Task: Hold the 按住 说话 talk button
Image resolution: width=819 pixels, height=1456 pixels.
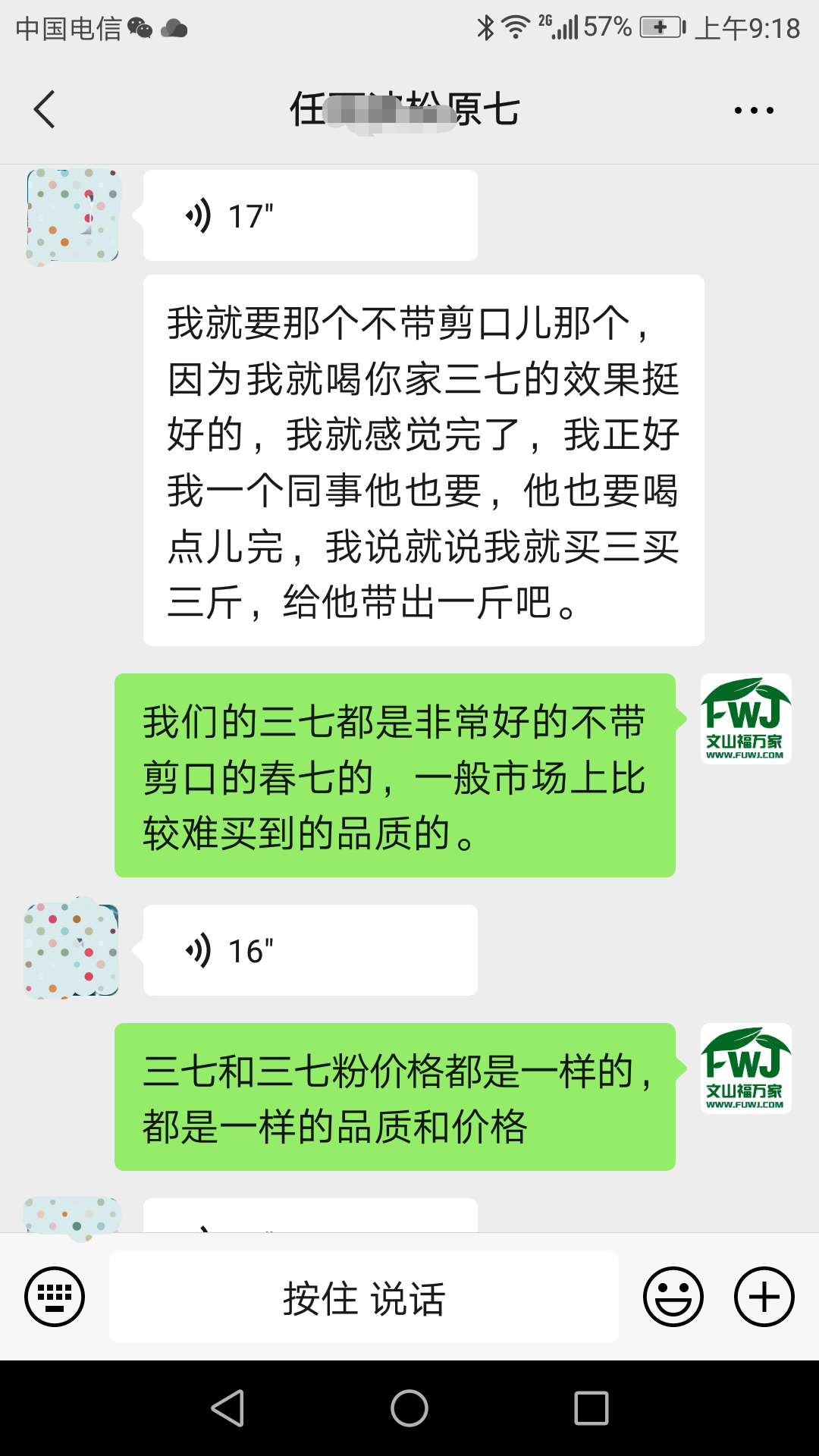Action: click(x=364, y=1298)
